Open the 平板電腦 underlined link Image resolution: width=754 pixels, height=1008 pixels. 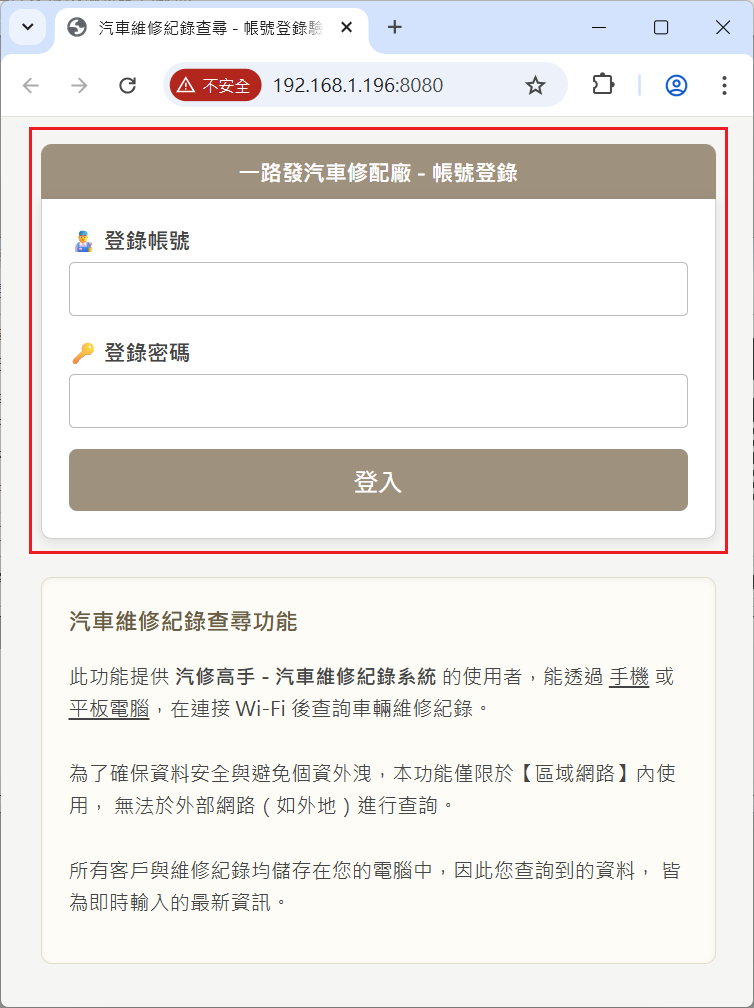click(x=109, y=709)
